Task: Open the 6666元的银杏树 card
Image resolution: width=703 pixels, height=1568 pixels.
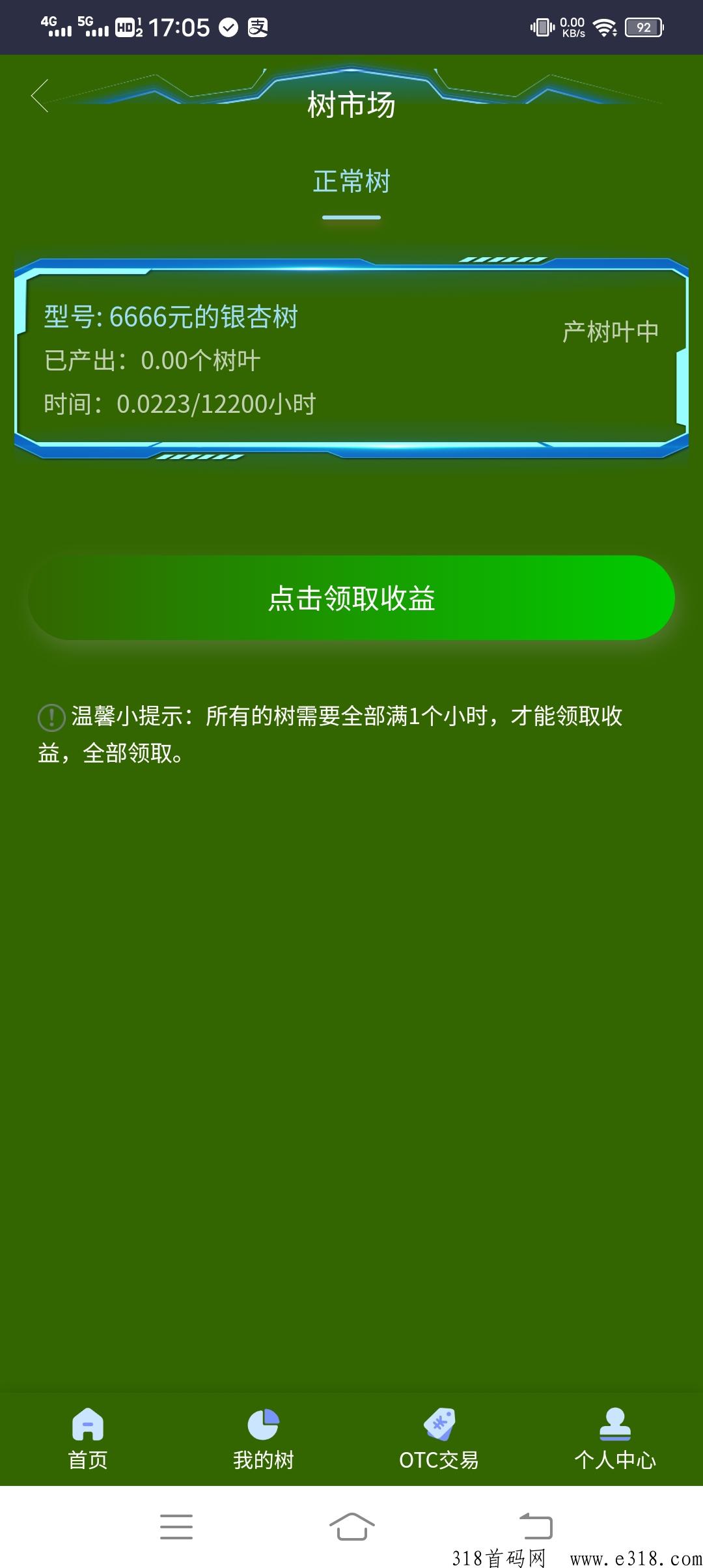Action: pos(351,359)
